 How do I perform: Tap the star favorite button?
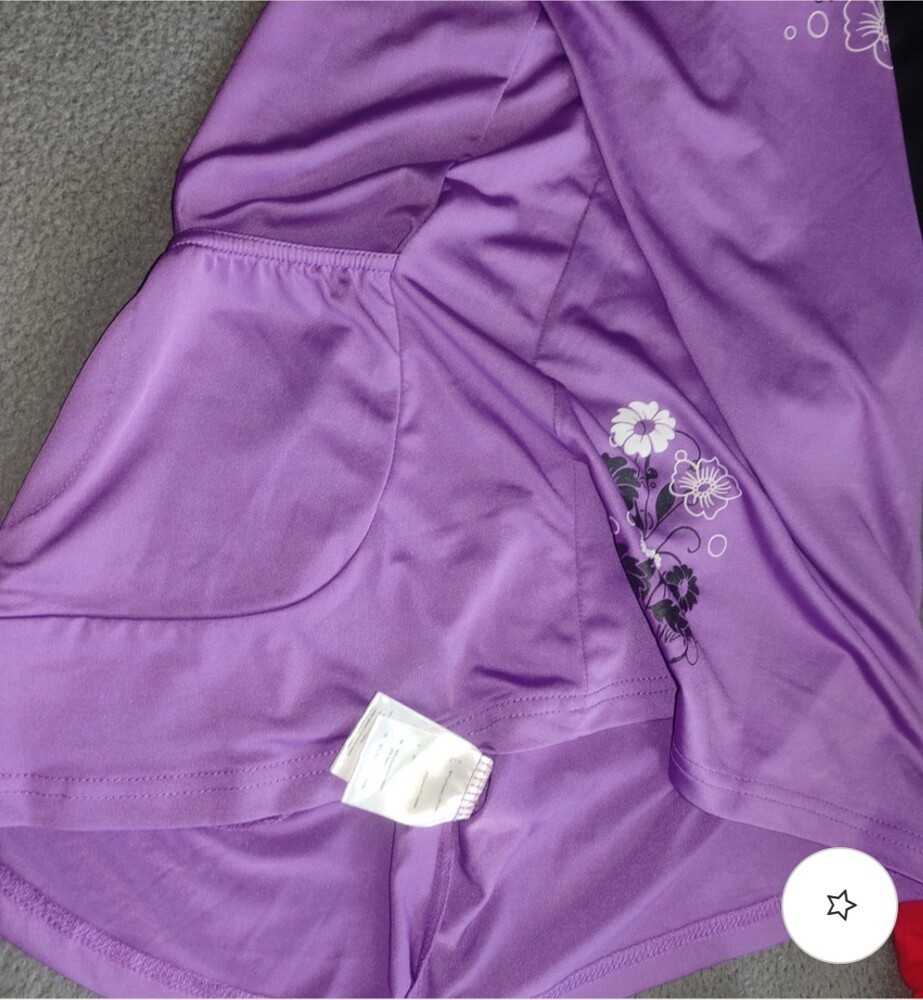(x=840, y=905)
